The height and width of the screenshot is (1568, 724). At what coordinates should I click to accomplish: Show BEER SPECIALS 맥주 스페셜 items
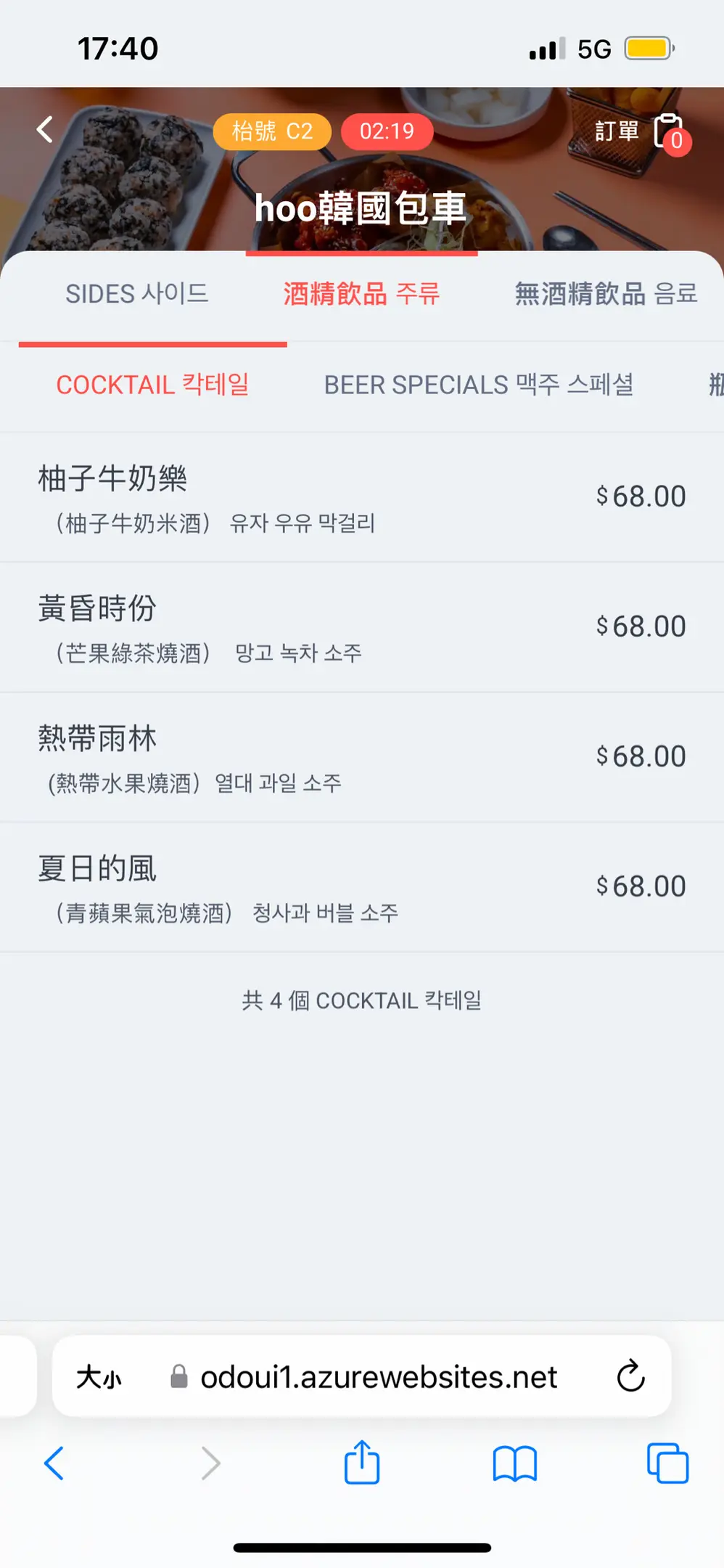pos(478,385)
